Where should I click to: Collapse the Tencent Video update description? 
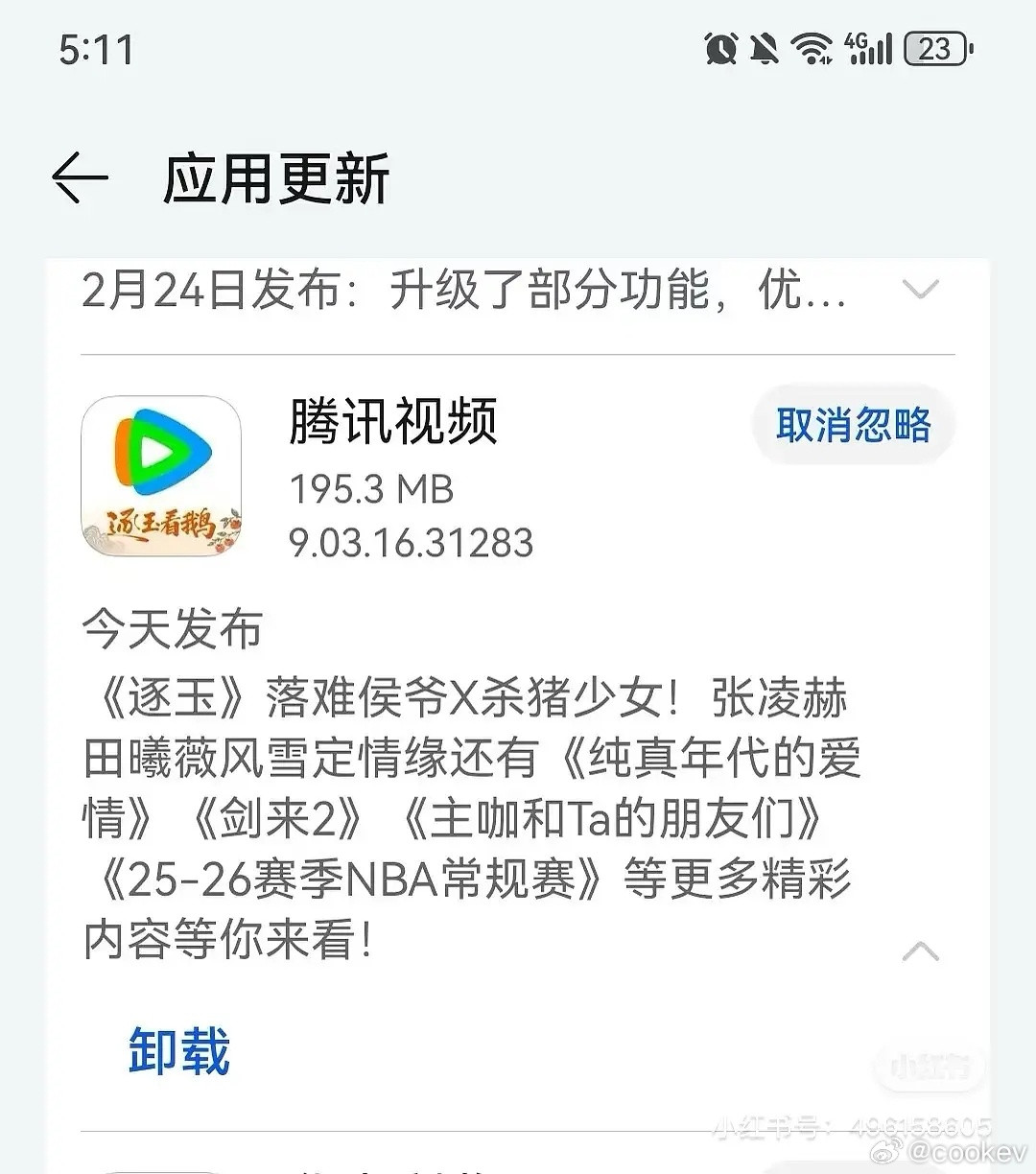[x=918, y=950]
